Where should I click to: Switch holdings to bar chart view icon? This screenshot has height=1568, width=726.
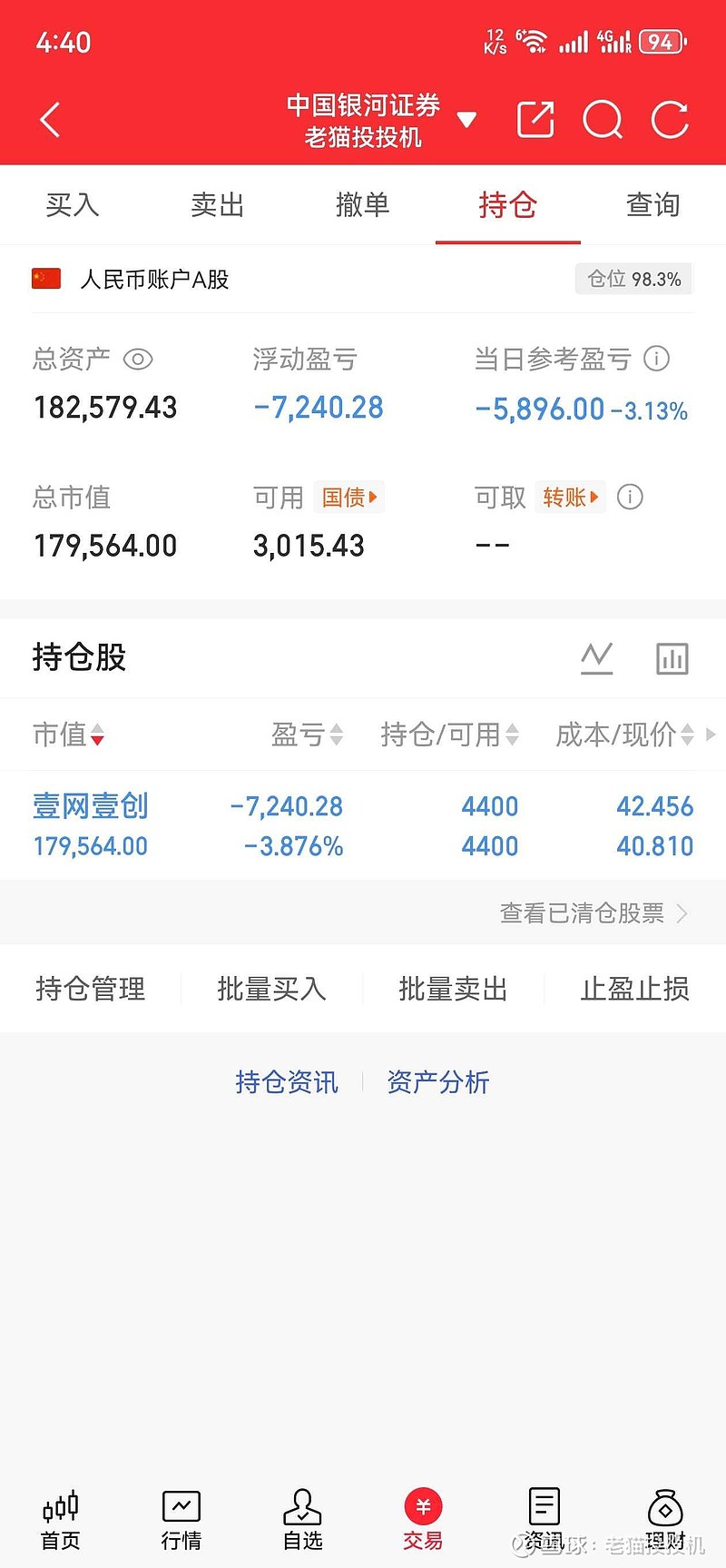(672, 657)
